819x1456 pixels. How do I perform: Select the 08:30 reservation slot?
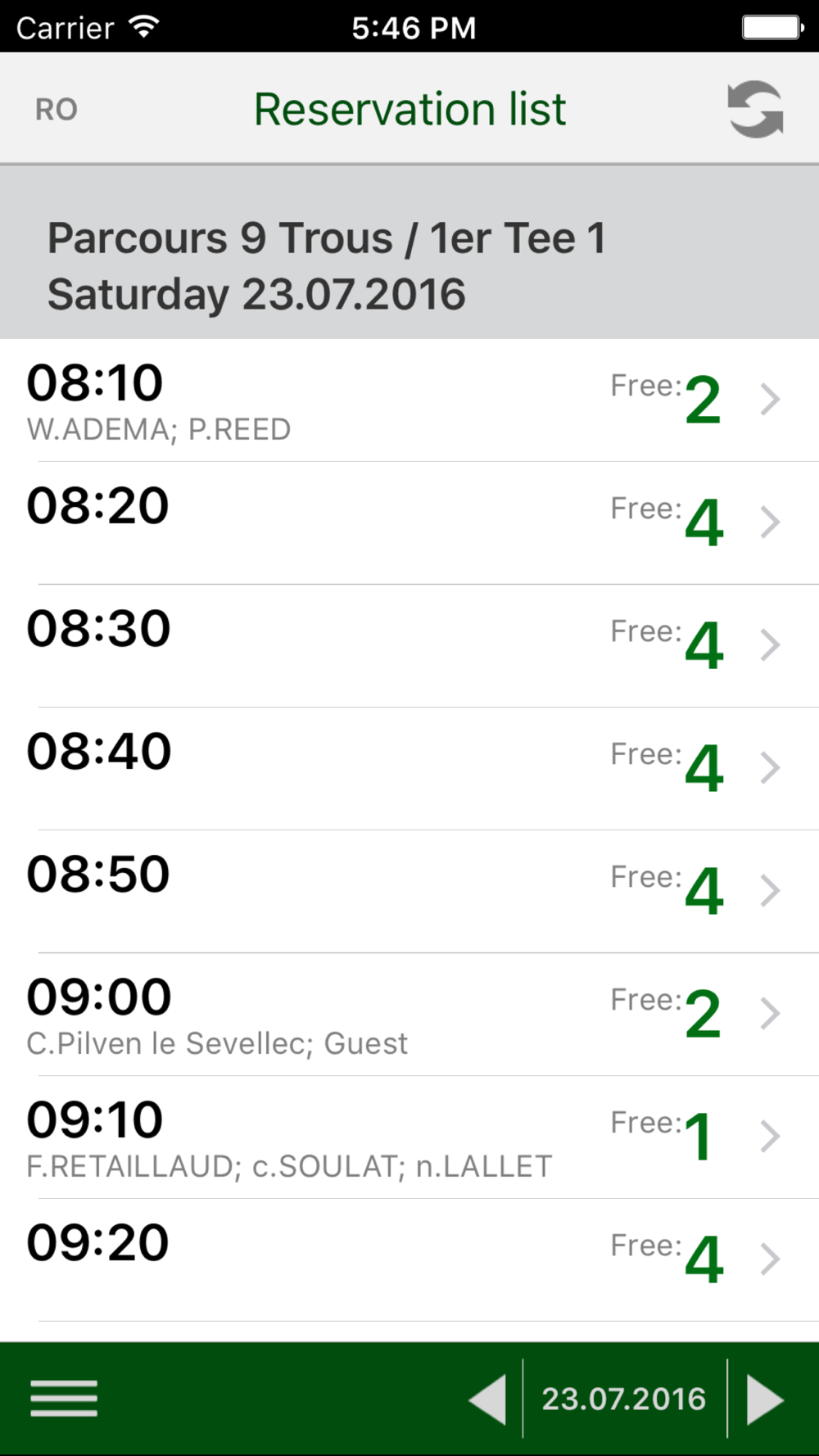click(409, 646)
